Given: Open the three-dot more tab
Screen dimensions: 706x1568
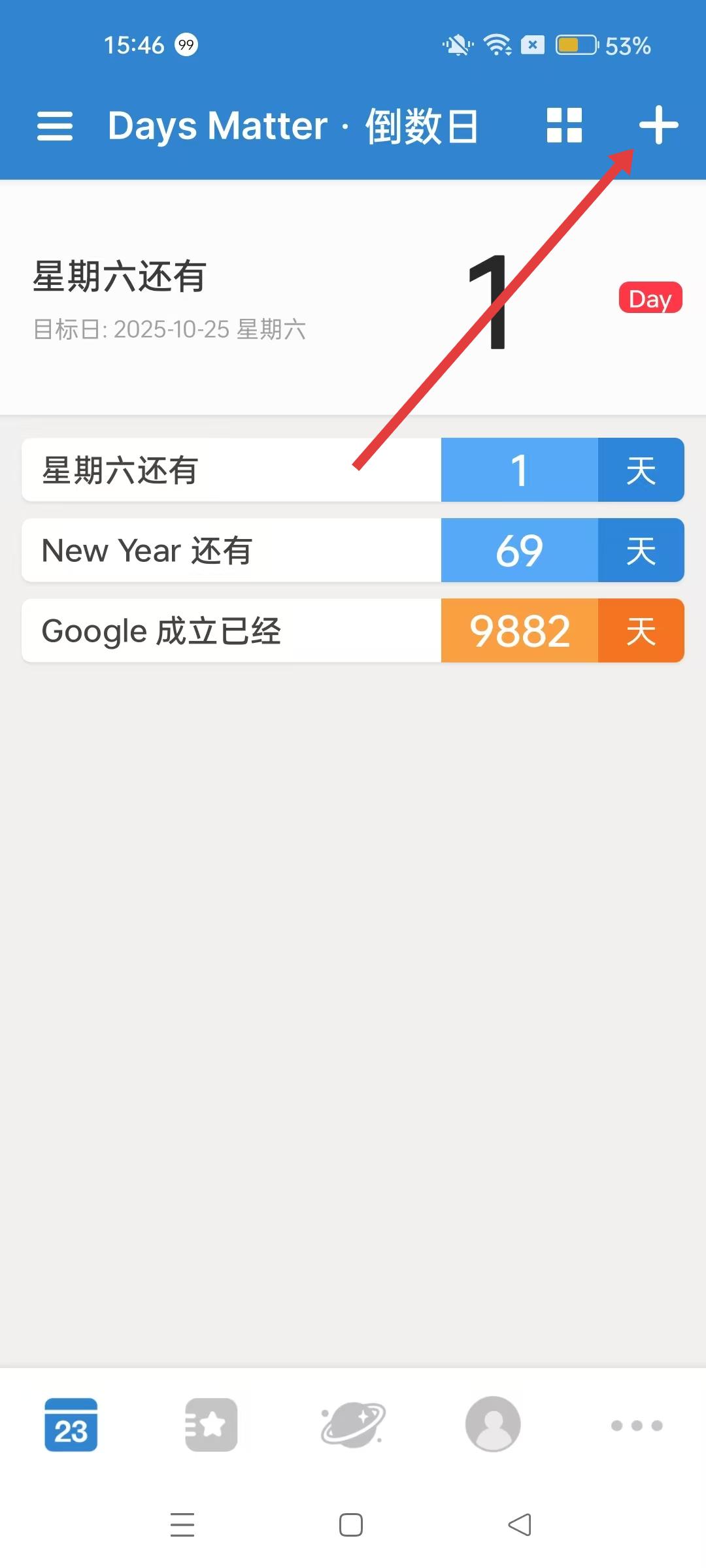Looking at the screenshot, I should 636,1425.
